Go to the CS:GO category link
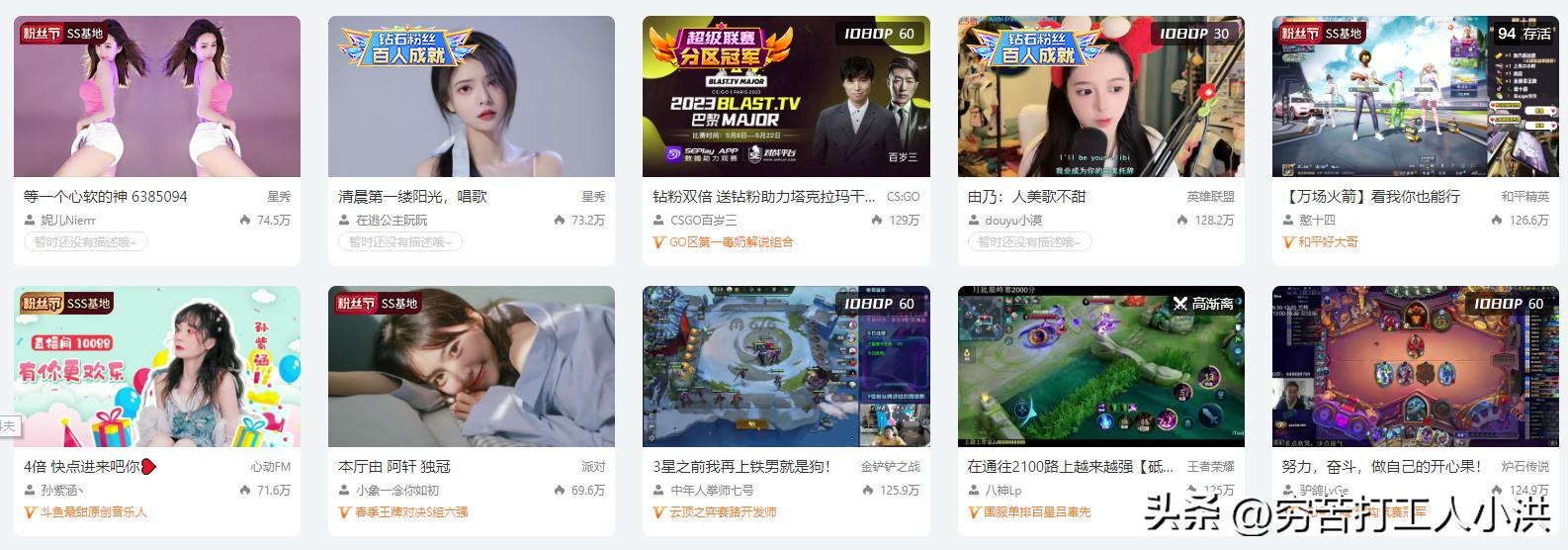 pos(903,197)
